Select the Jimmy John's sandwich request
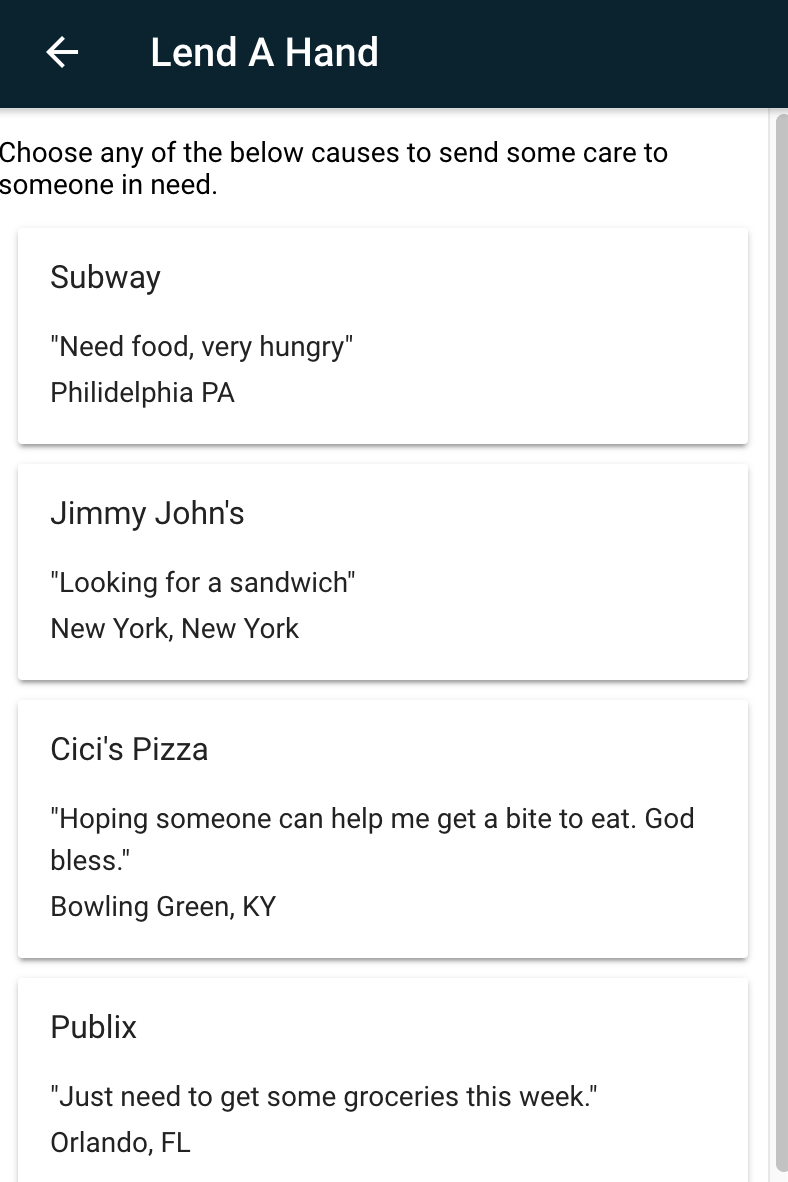This screenshot has width=788, height=1182. (x=382, y=571)
